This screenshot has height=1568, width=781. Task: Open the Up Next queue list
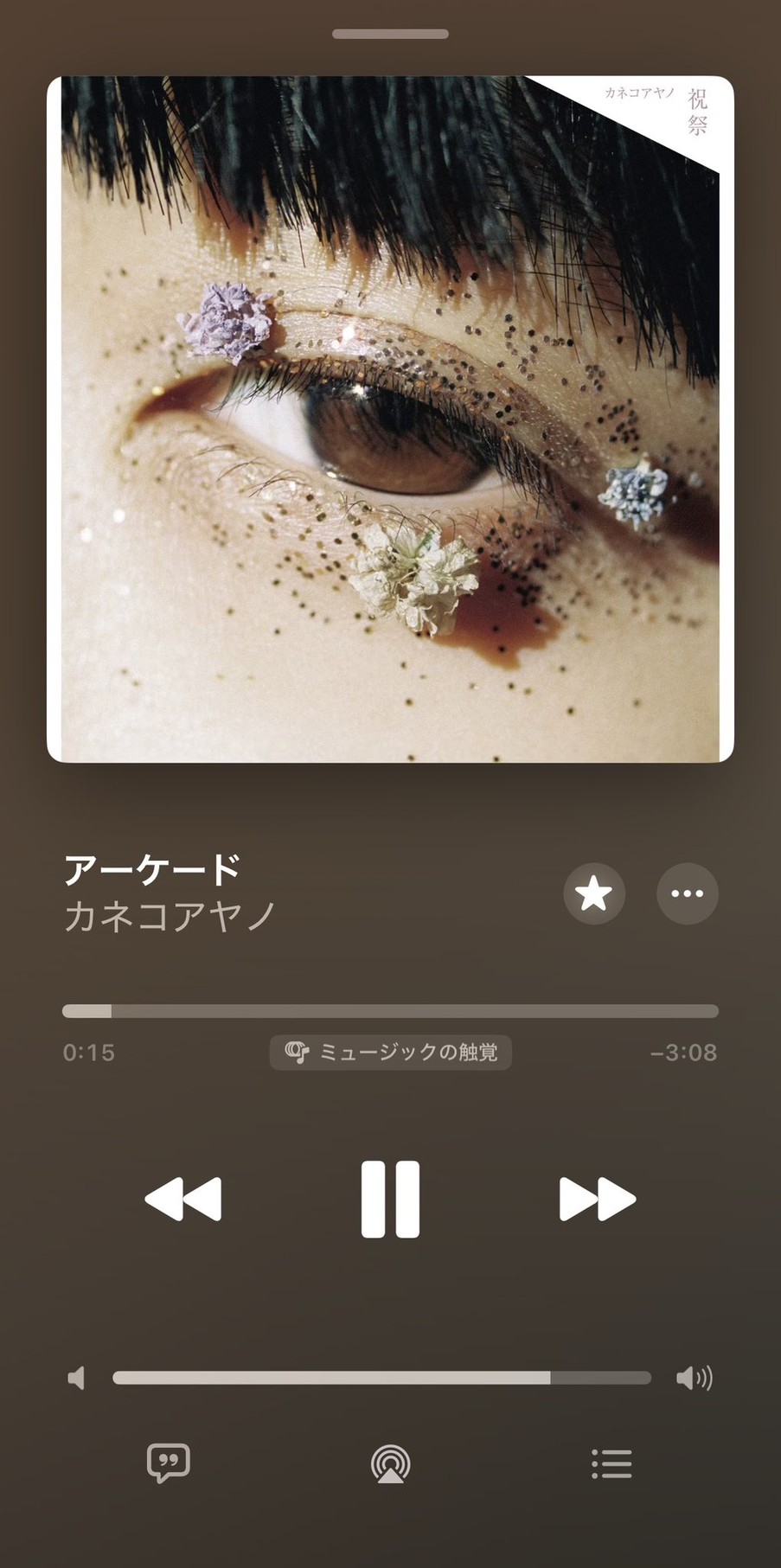(611, 1464)
